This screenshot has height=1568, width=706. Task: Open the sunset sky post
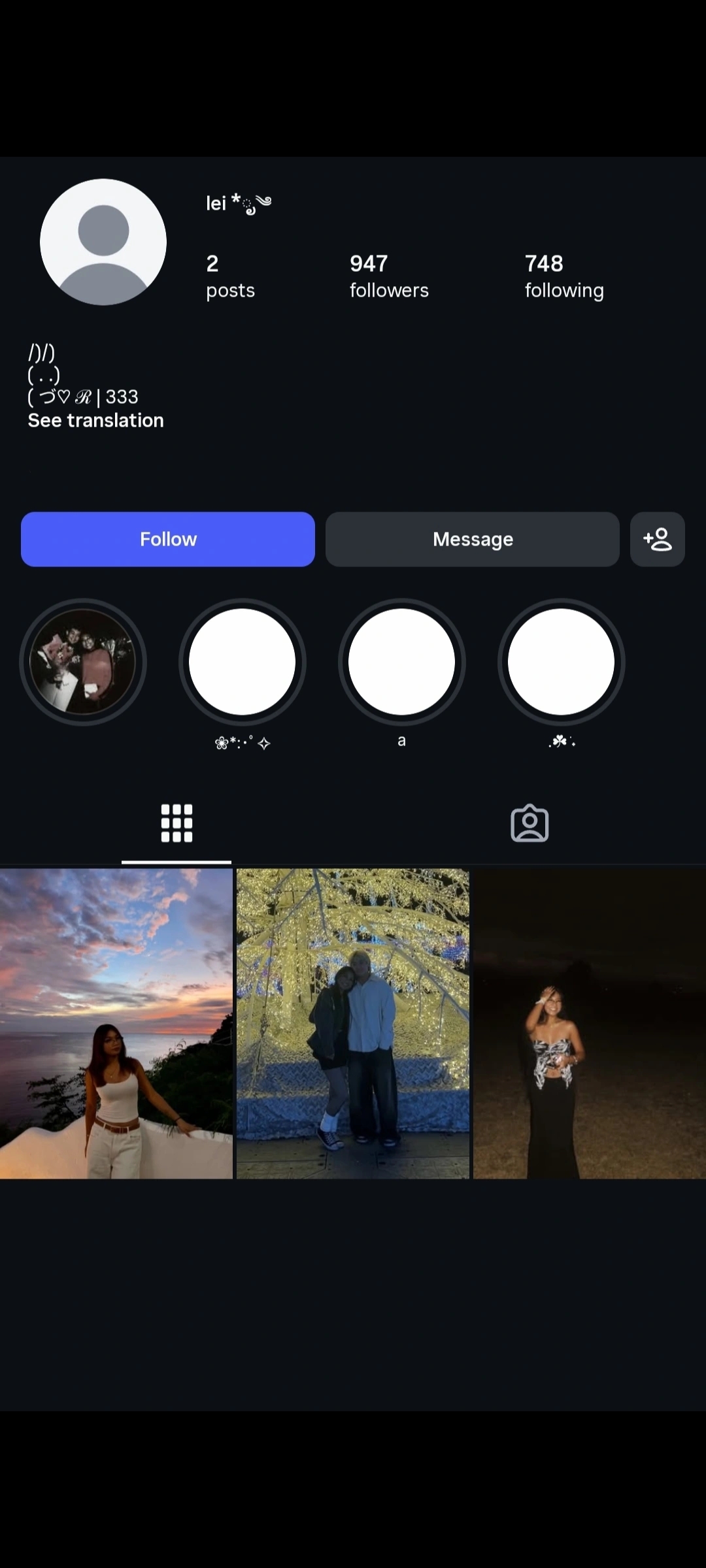click(x=116, y=1023)
